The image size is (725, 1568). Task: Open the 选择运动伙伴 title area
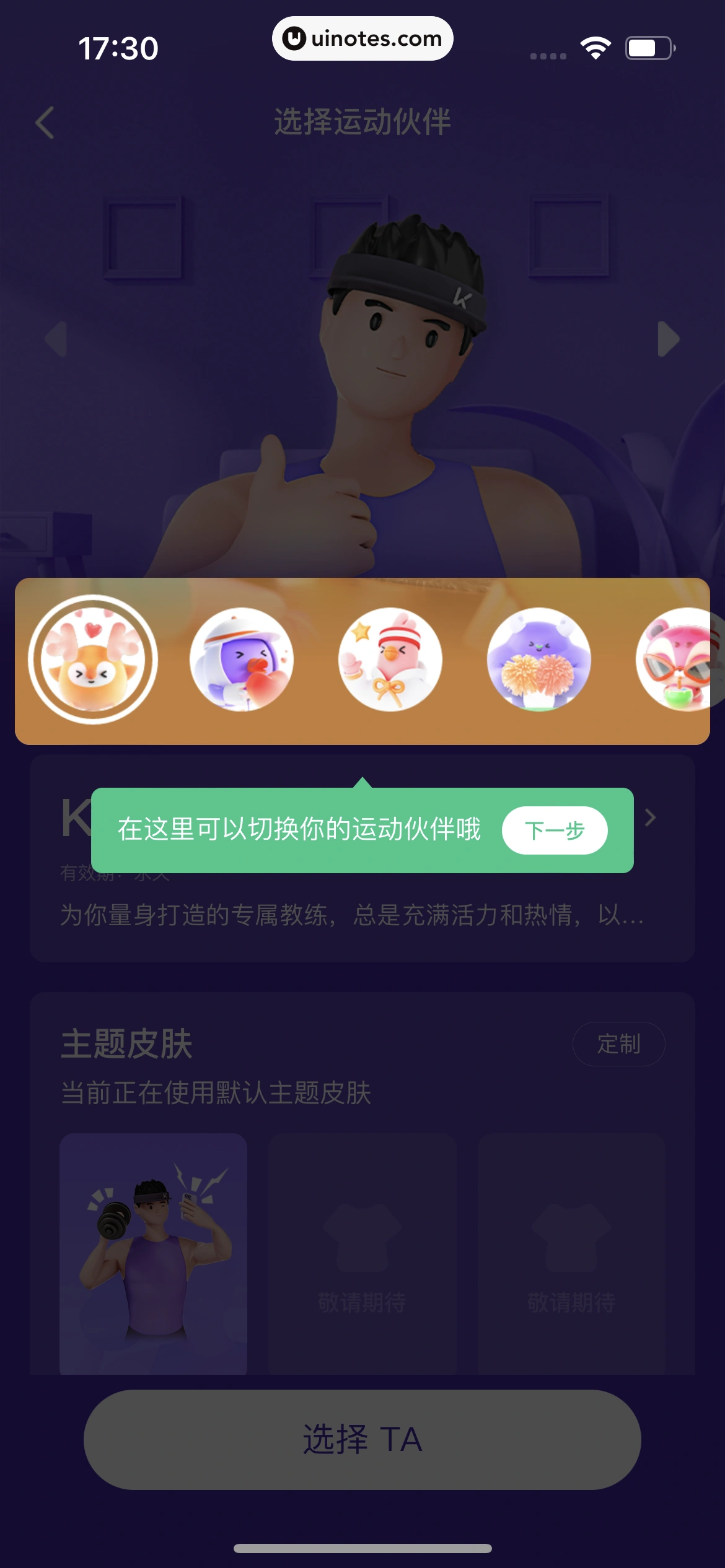(x=362, y=121)
